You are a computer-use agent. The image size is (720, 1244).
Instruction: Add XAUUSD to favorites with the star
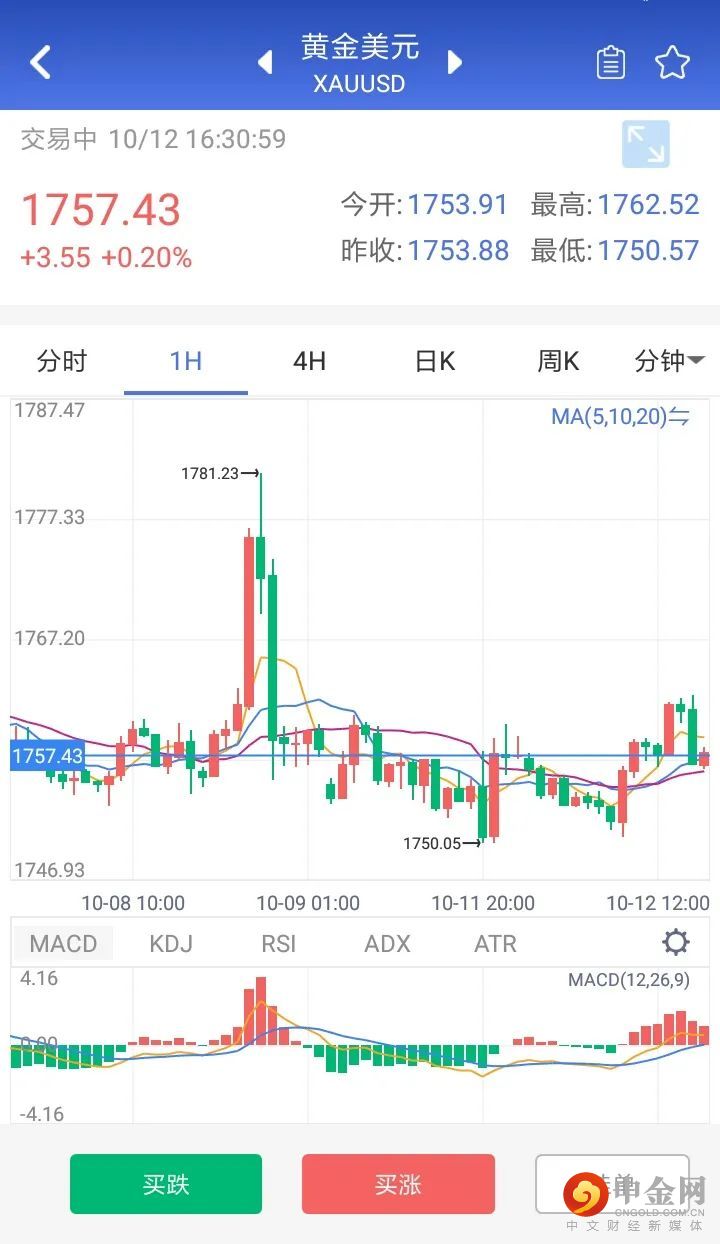(672, 63)
